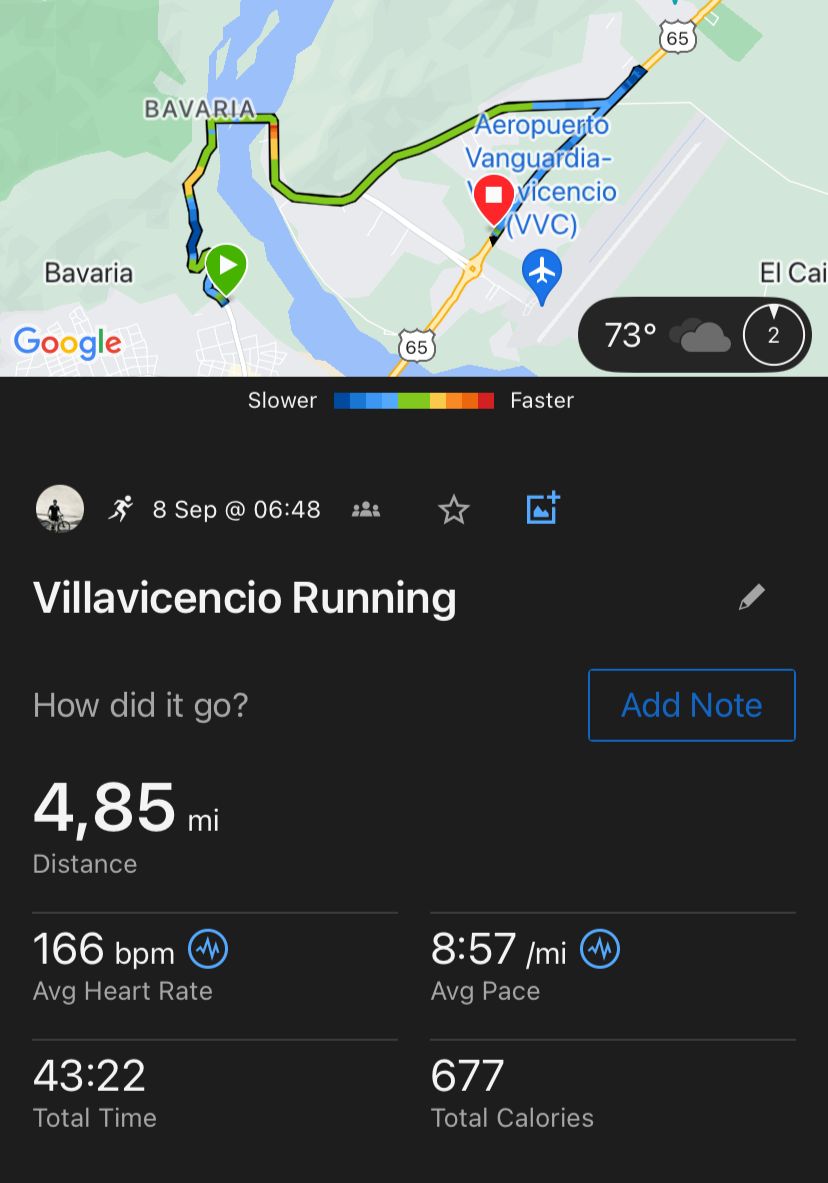View pace chart beside 8:57 /mi
The image size is (828, 1183).
point(600,948)
